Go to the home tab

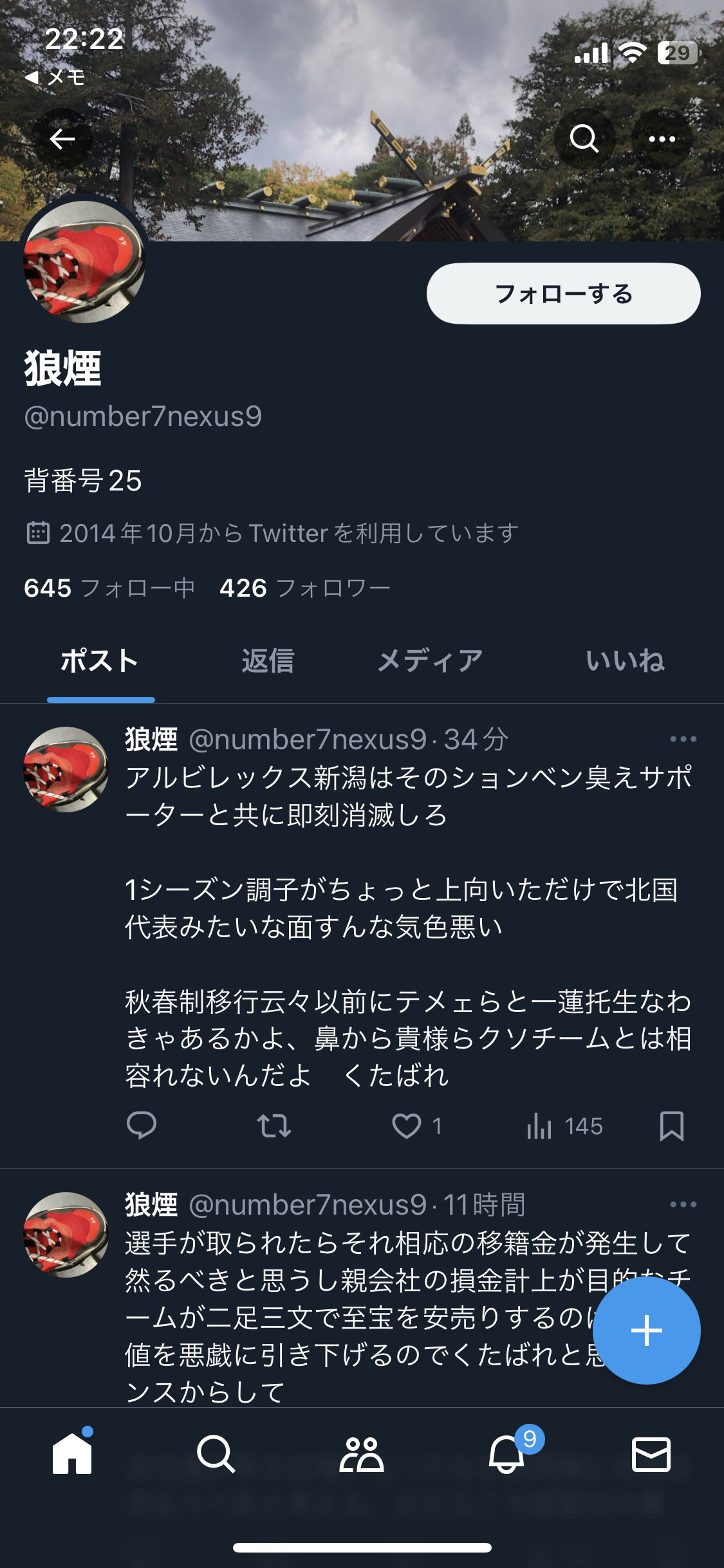pos(72,1454)
